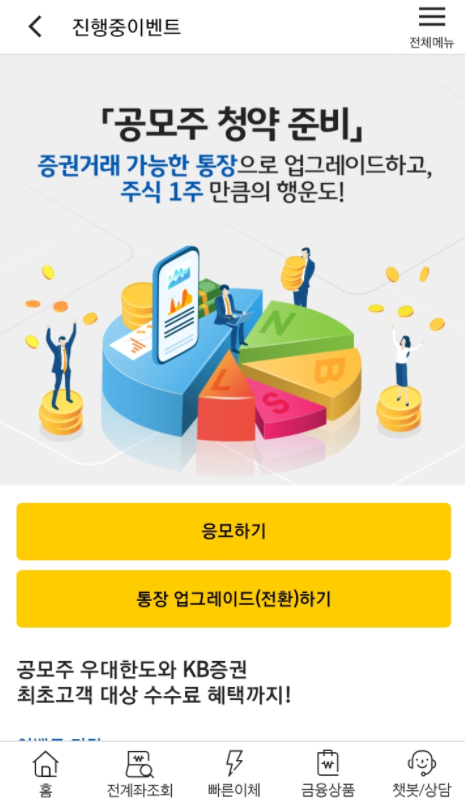Viewport: 465px width, 801px height.
Task: Open the 전체메뉴 hamburger menu
Action: pyautogui.click(x=432, y=27)
